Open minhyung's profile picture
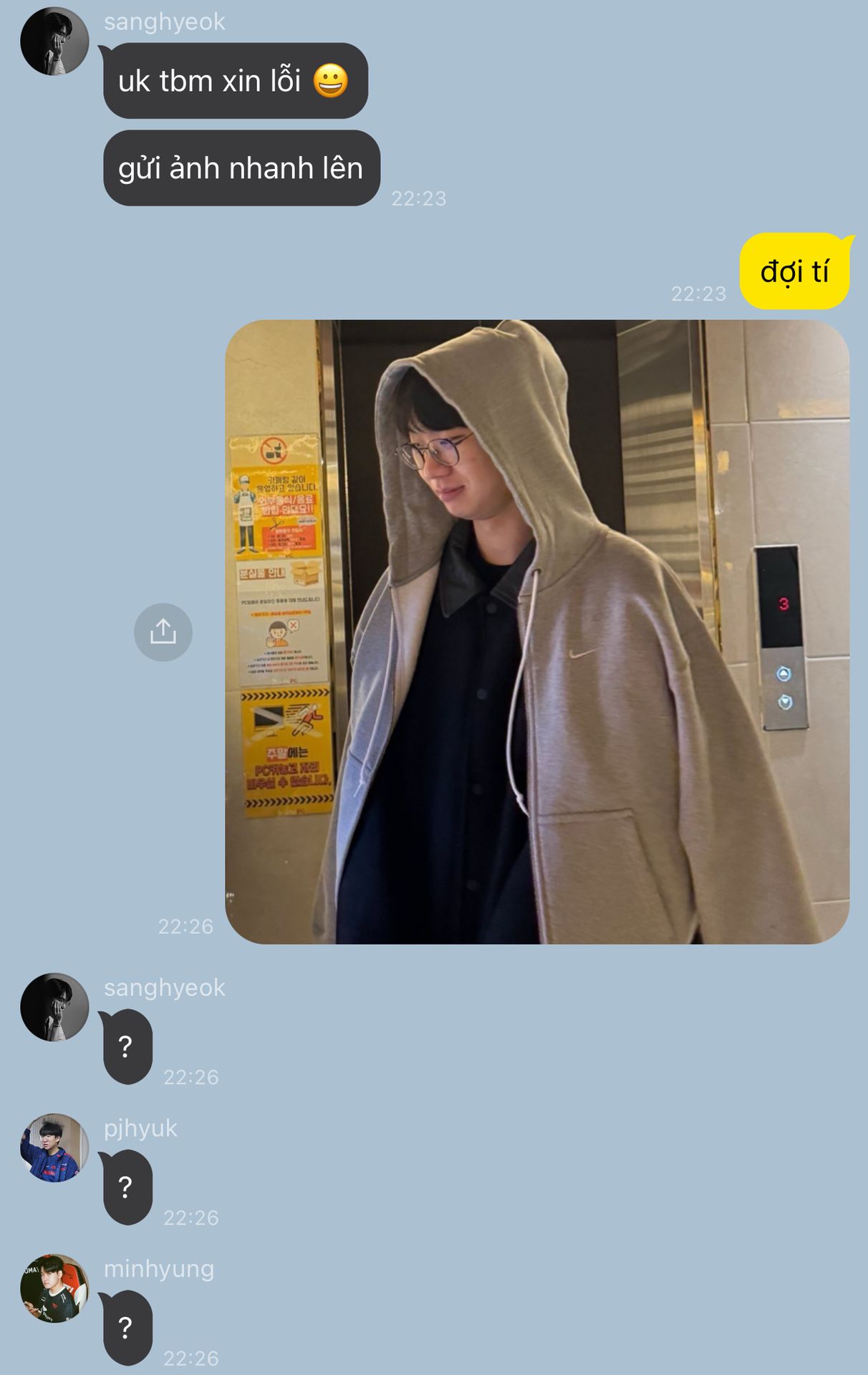The height and width of the screenshot is (1375, 868). 54,1288
